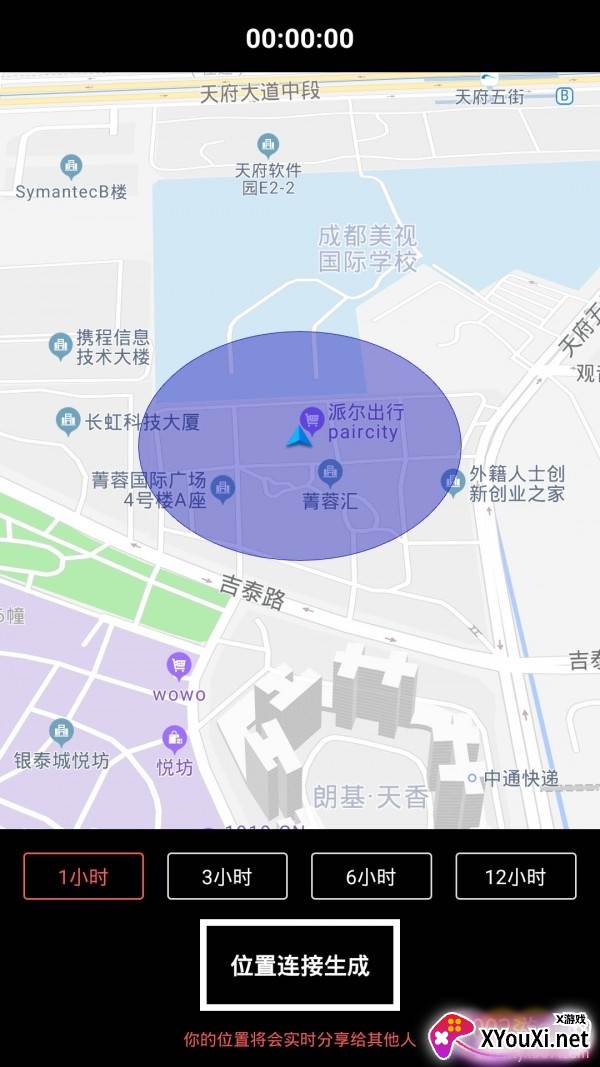The image size is (600, 1067).
Task: Set sharing duration to 6小时
Action: [x=371, y=876]
